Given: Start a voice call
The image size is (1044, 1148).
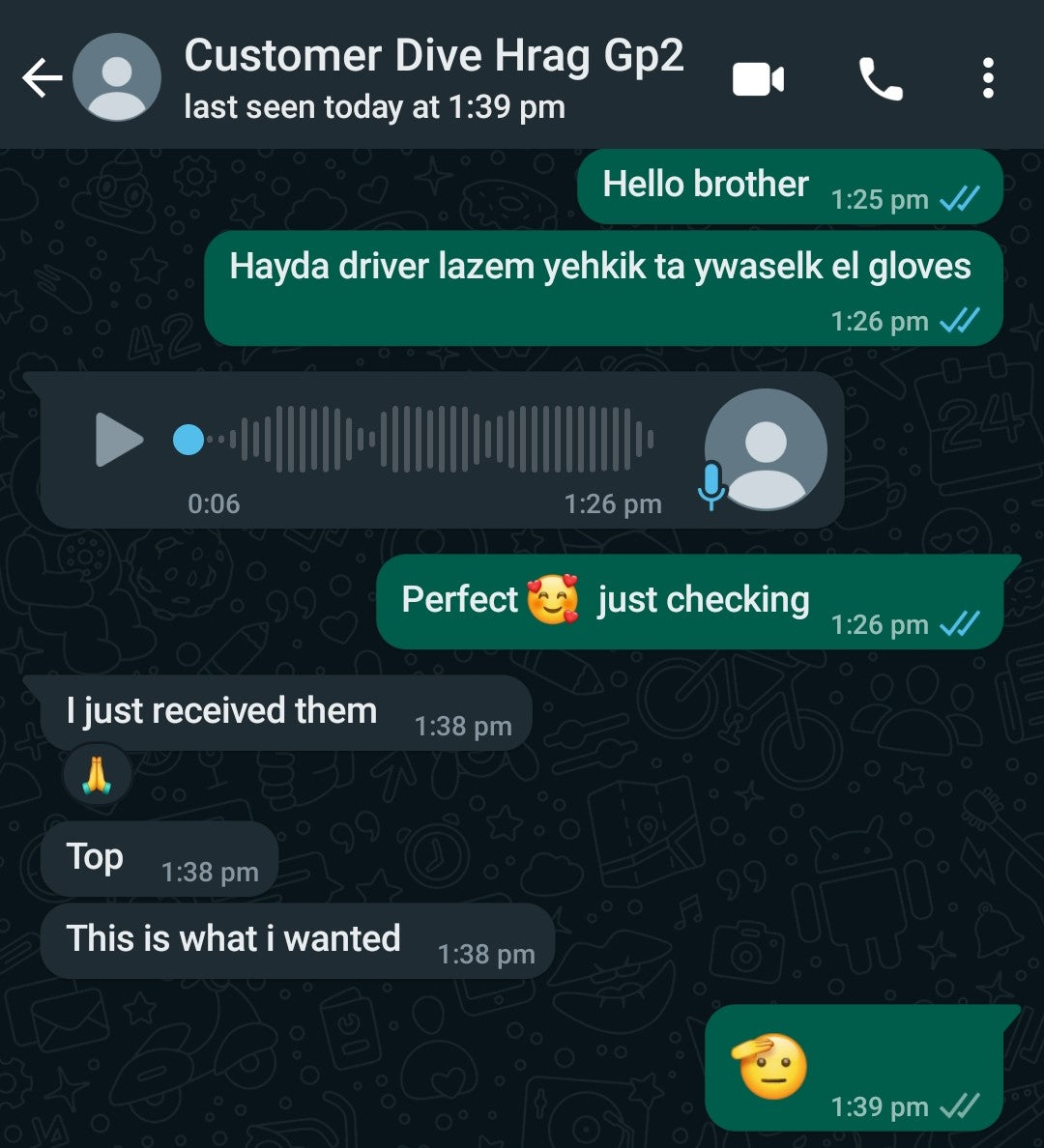Looking at the screenshot, I should [880, 79].
